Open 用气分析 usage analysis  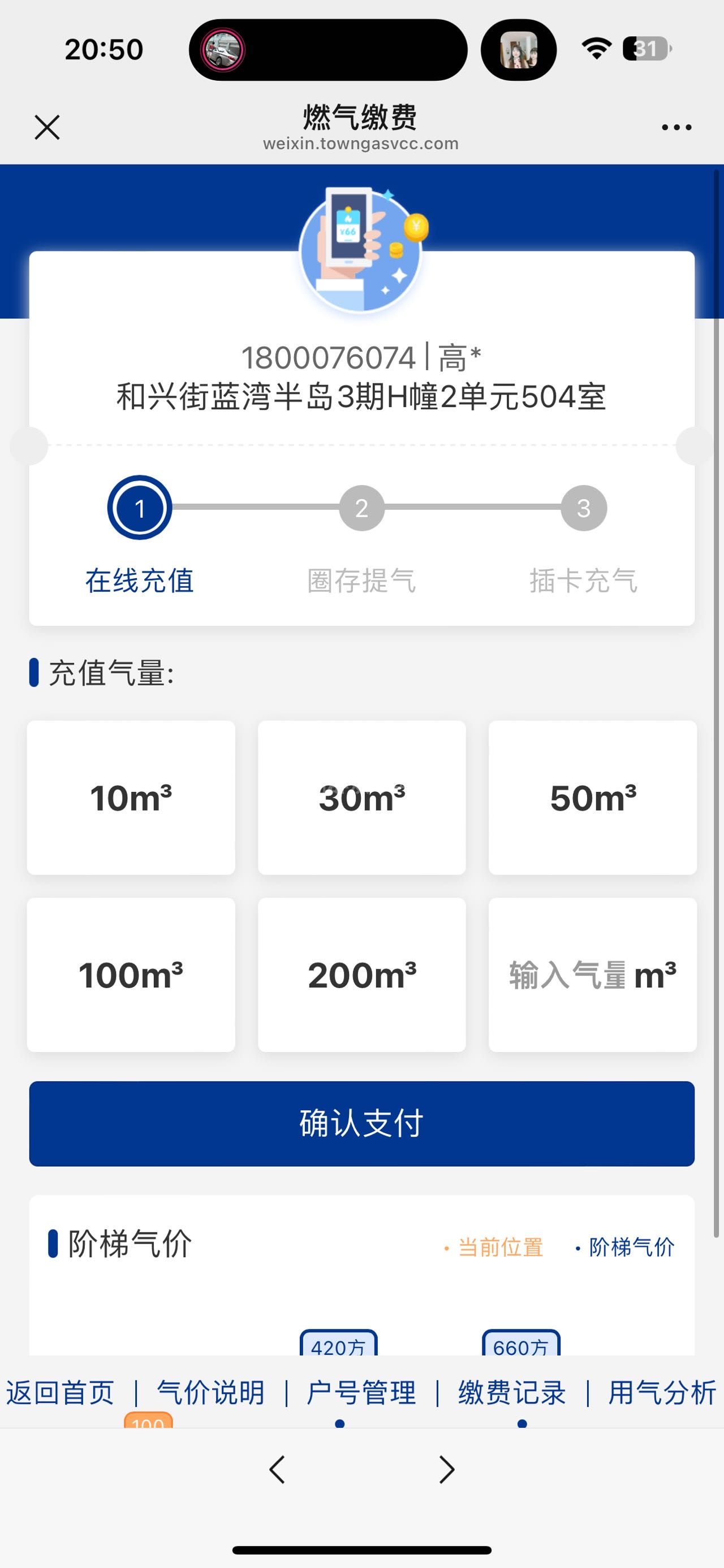click(x=662, y=1393)
